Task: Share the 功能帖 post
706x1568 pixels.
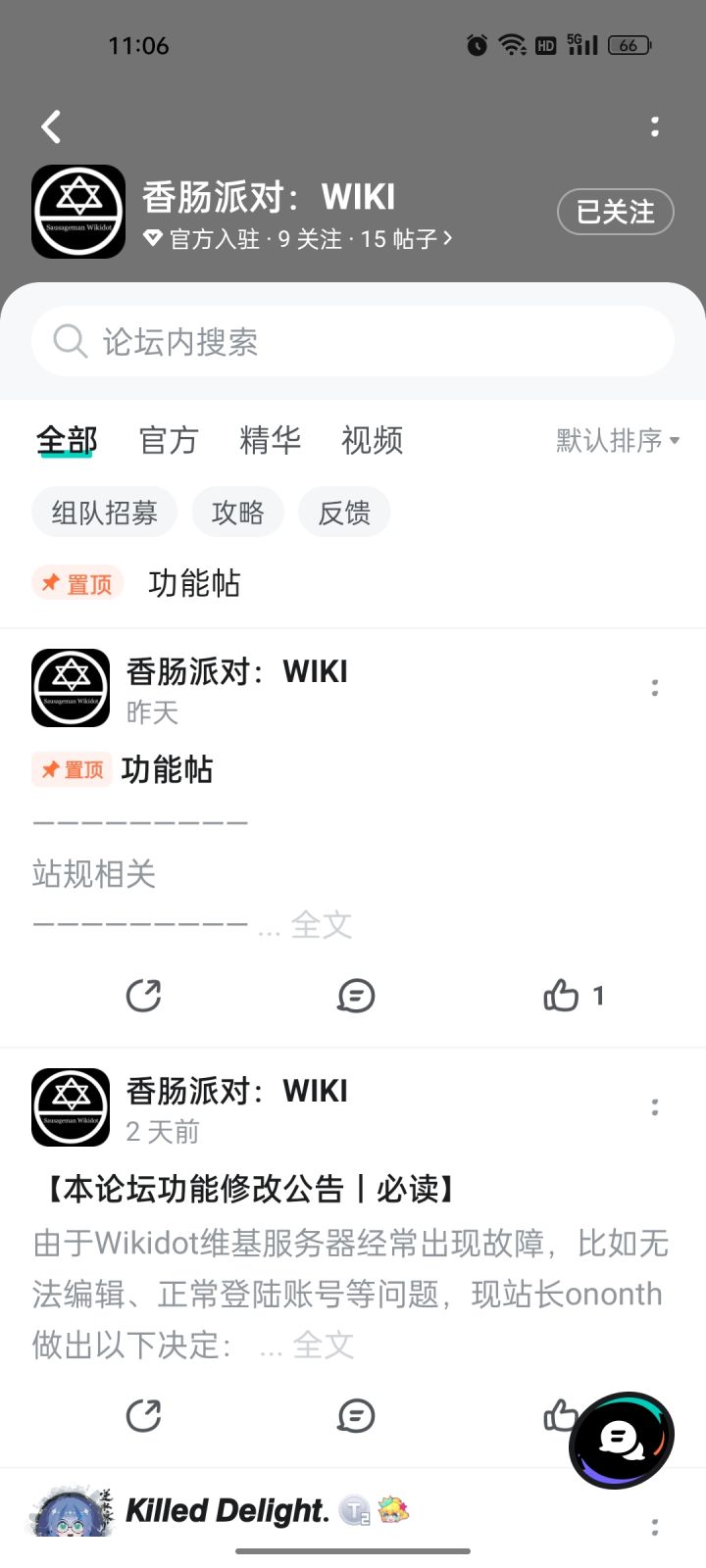Action: pyautogui.click(x=143, y=996)
